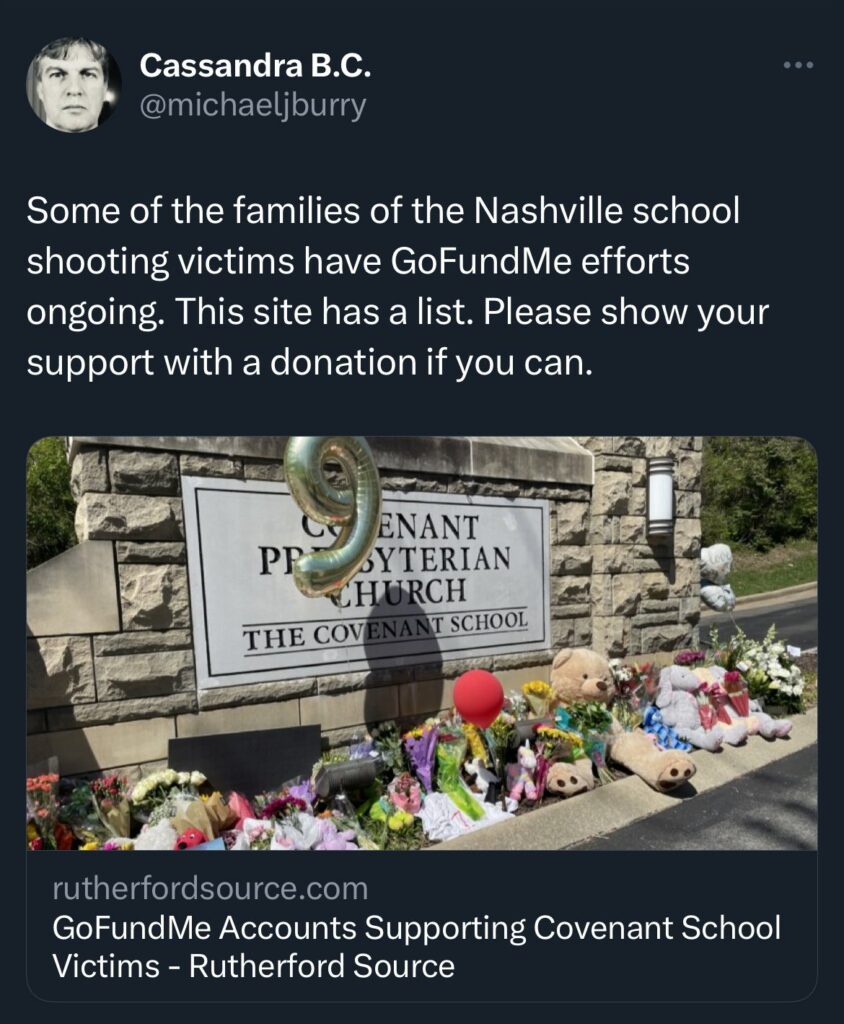844x1024 pixels.
Task: View the @michaeljburry profile handle
Action: (253, 105)
